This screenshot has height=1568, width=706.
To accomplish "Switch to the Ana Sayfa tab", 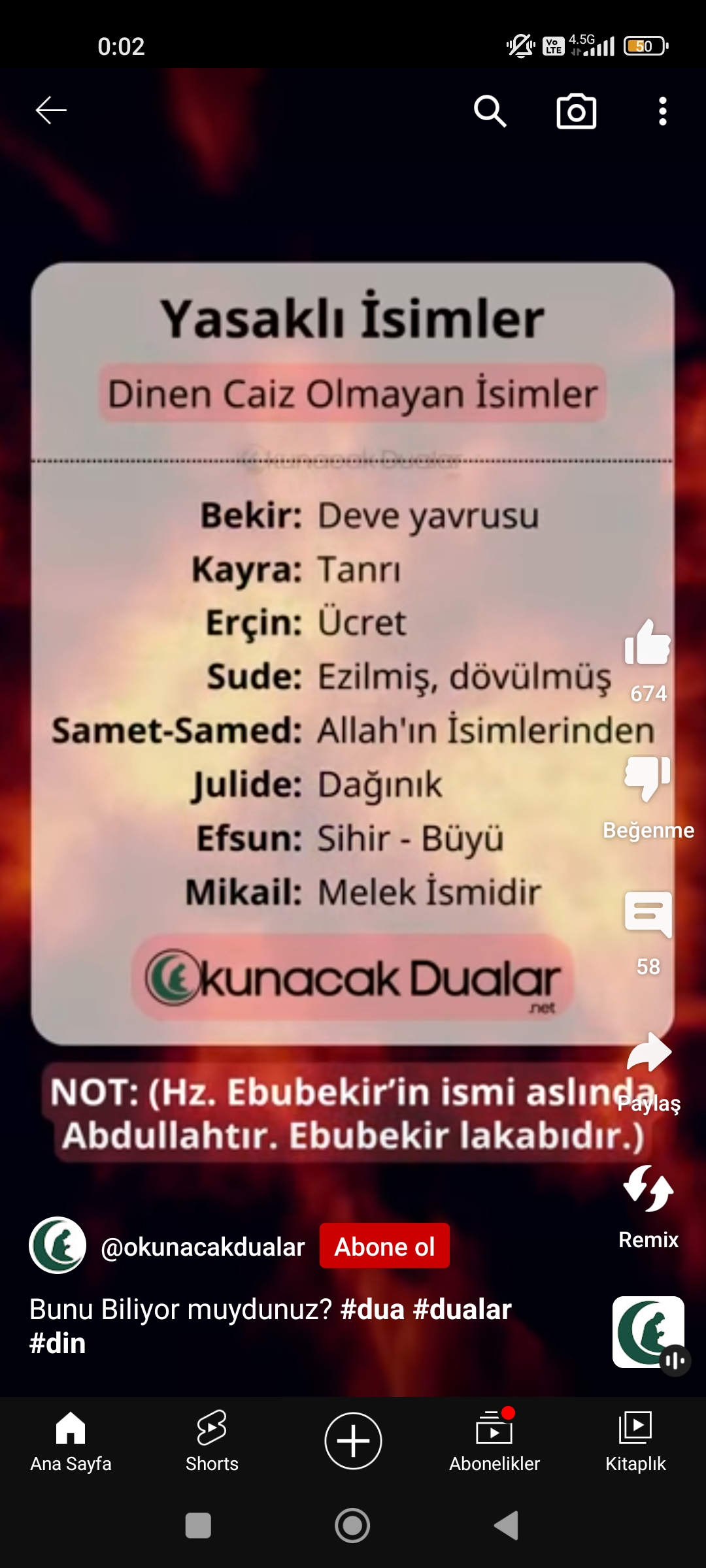I will [x=71, y=1441].
